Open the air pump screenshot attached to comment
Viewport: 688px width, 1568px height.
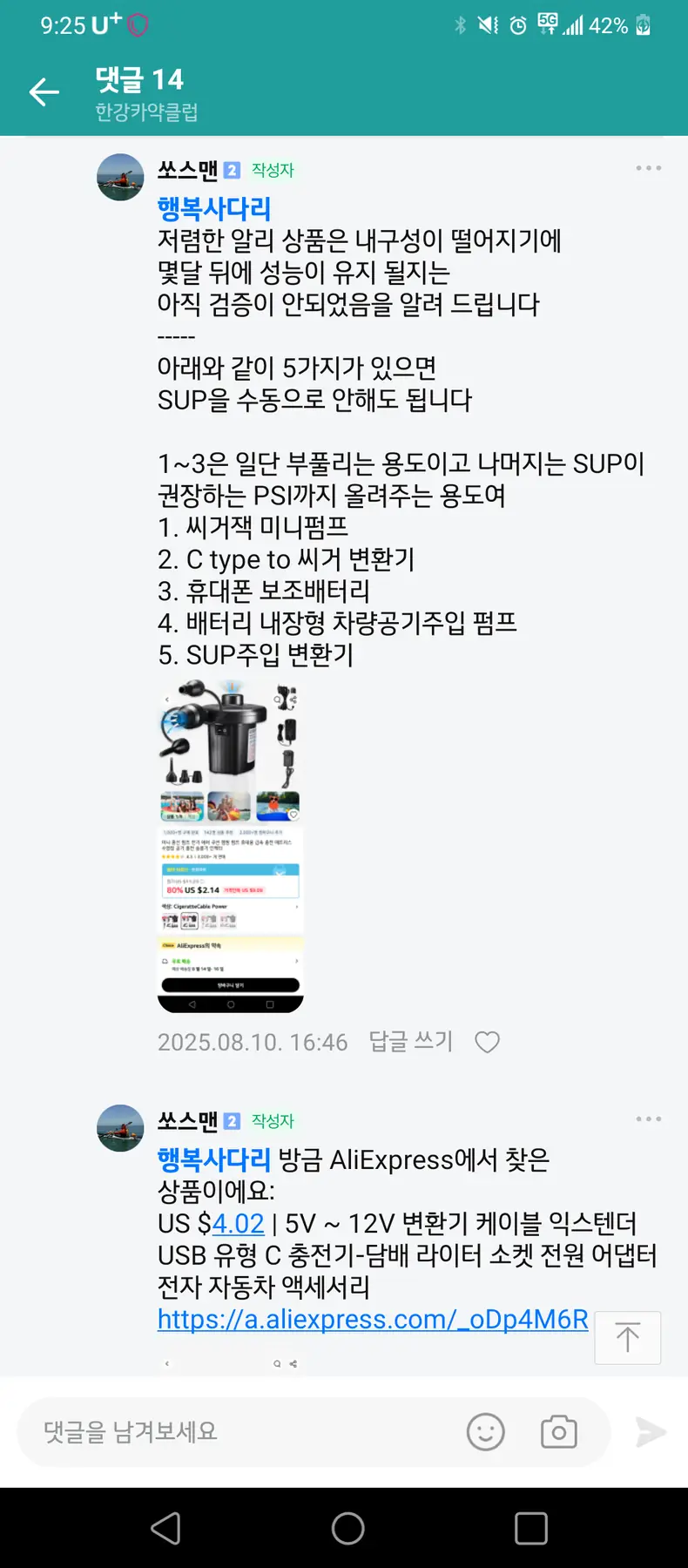click(231, 846)
